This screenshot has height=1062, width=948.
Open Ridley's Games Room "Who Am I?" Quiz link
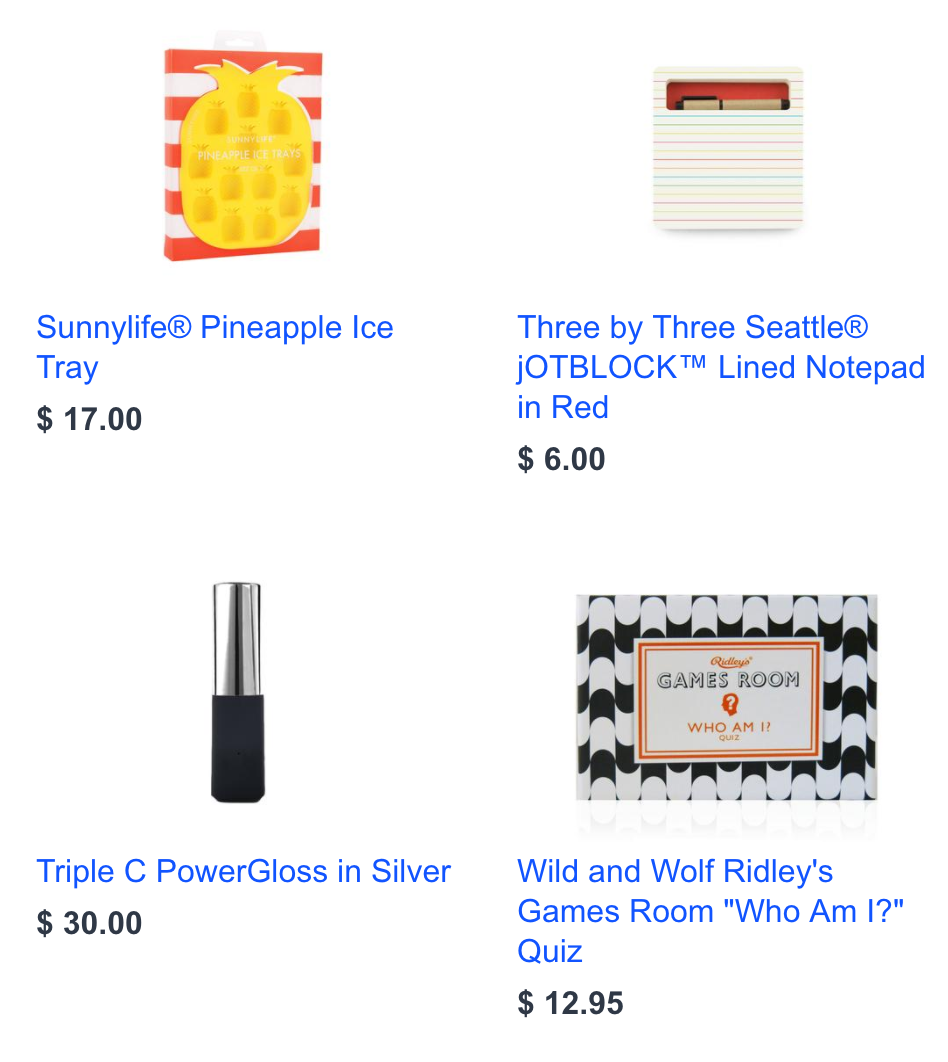[x=710, y=911]
